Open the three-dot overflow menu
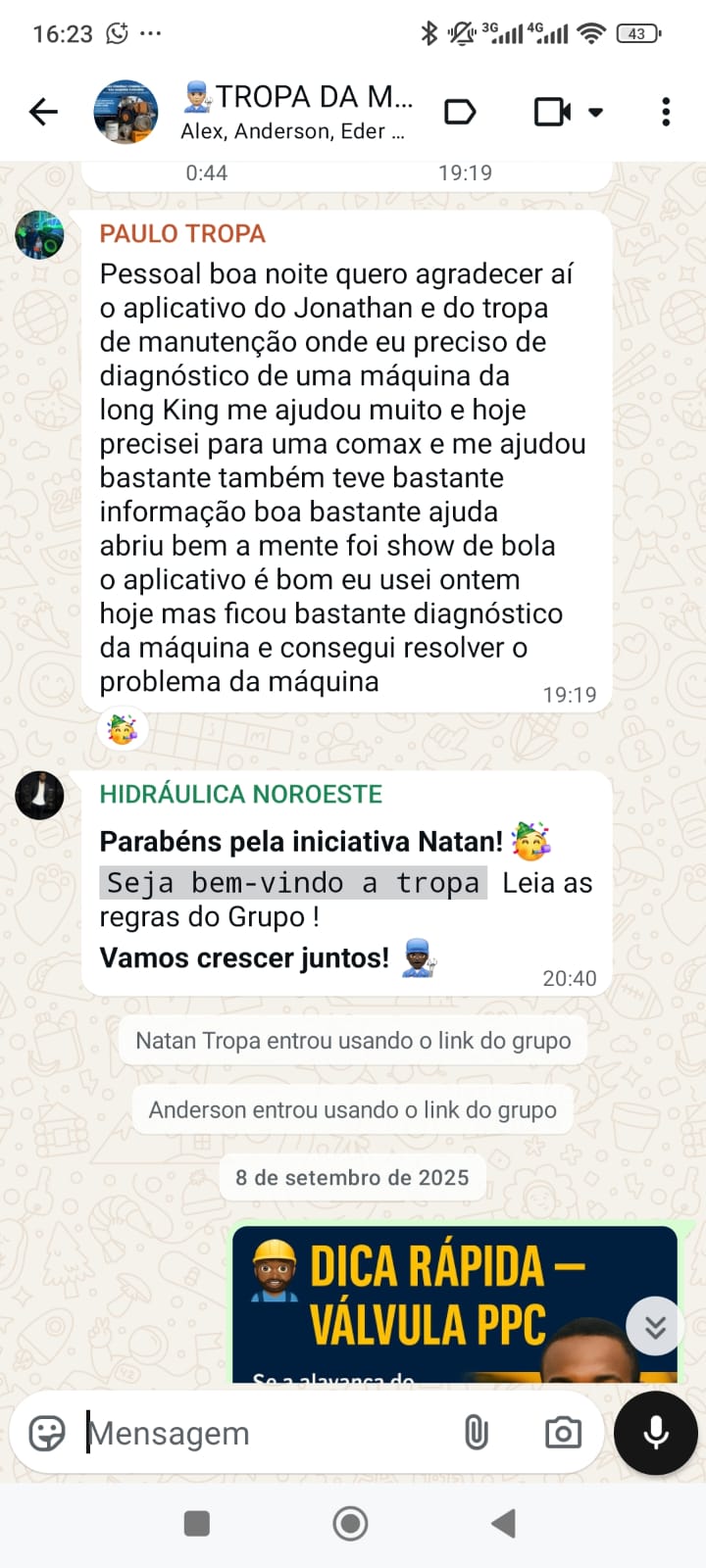This screenshot has width=706, height=1568. (666, 112)
